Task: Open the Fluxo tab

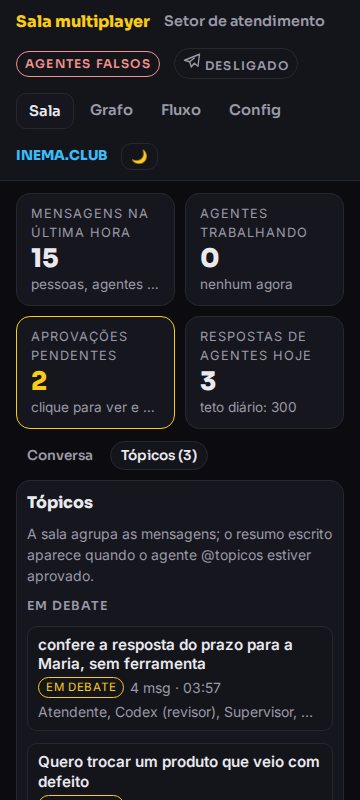Action: 181,110
